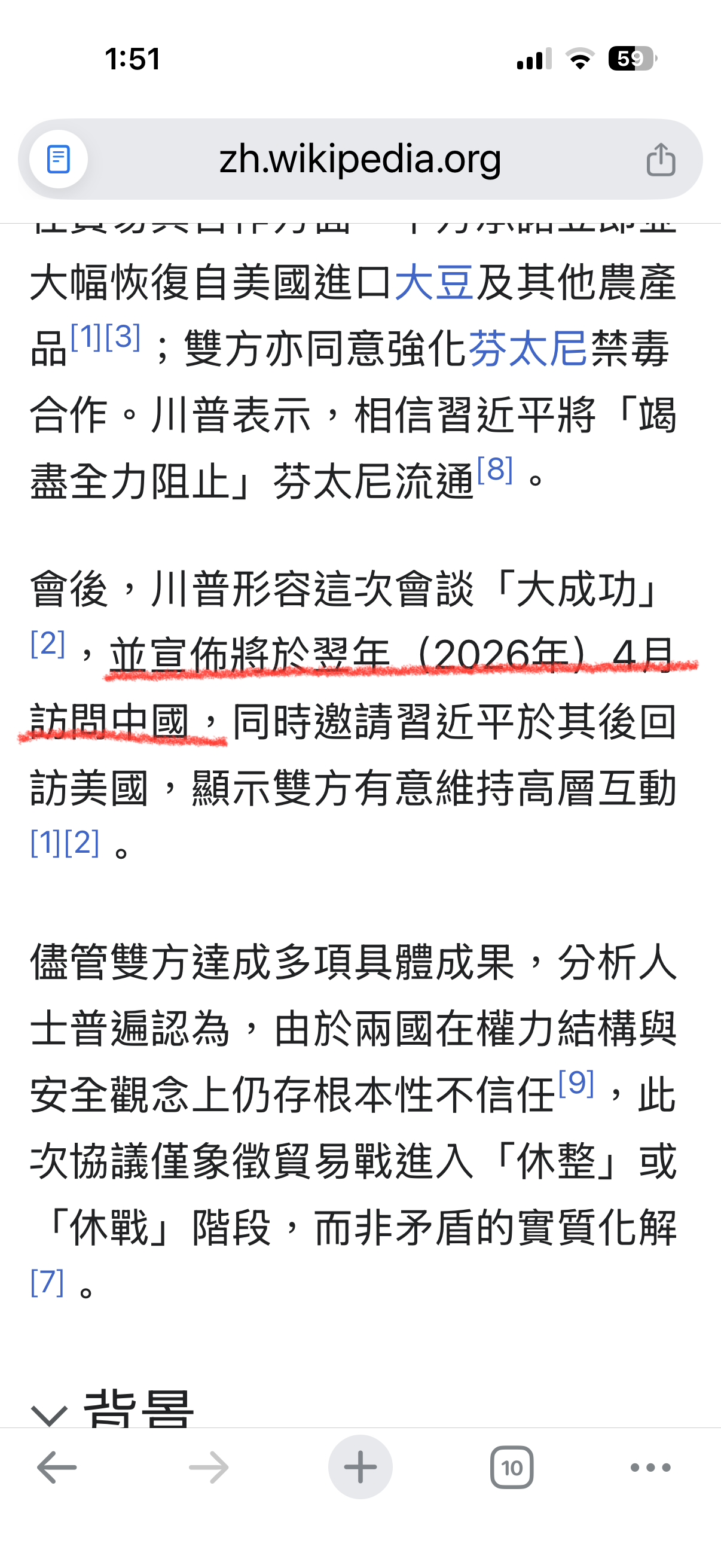Open citation [3] after 農產品
This screenshot has height=1568, width=721.
(124, 337)
